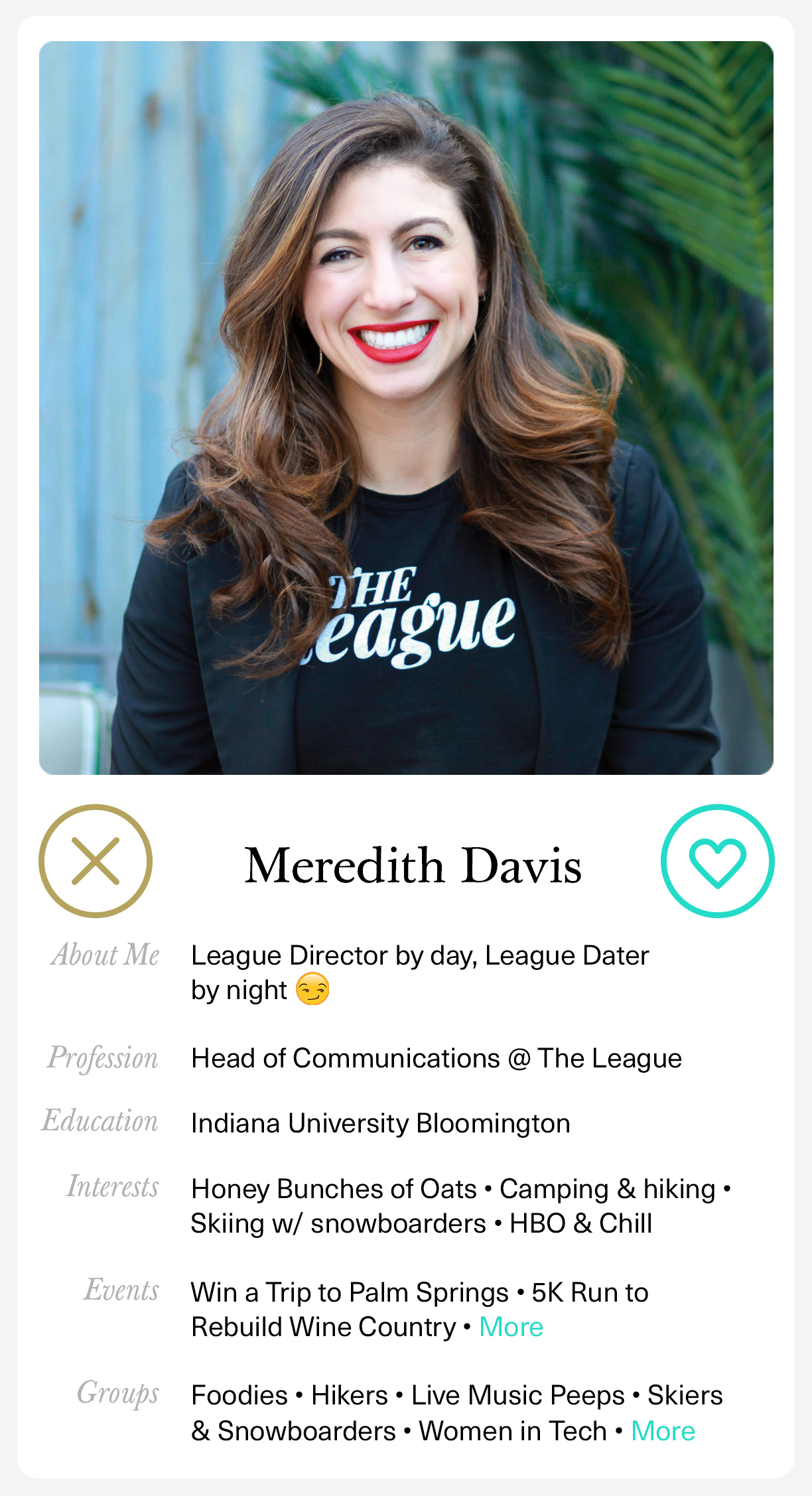Image resolution: width=812 pixels, height=1496 pixels.
Task: Open Meredith Davis's profile photo
Action: click(x=406, y=407)
